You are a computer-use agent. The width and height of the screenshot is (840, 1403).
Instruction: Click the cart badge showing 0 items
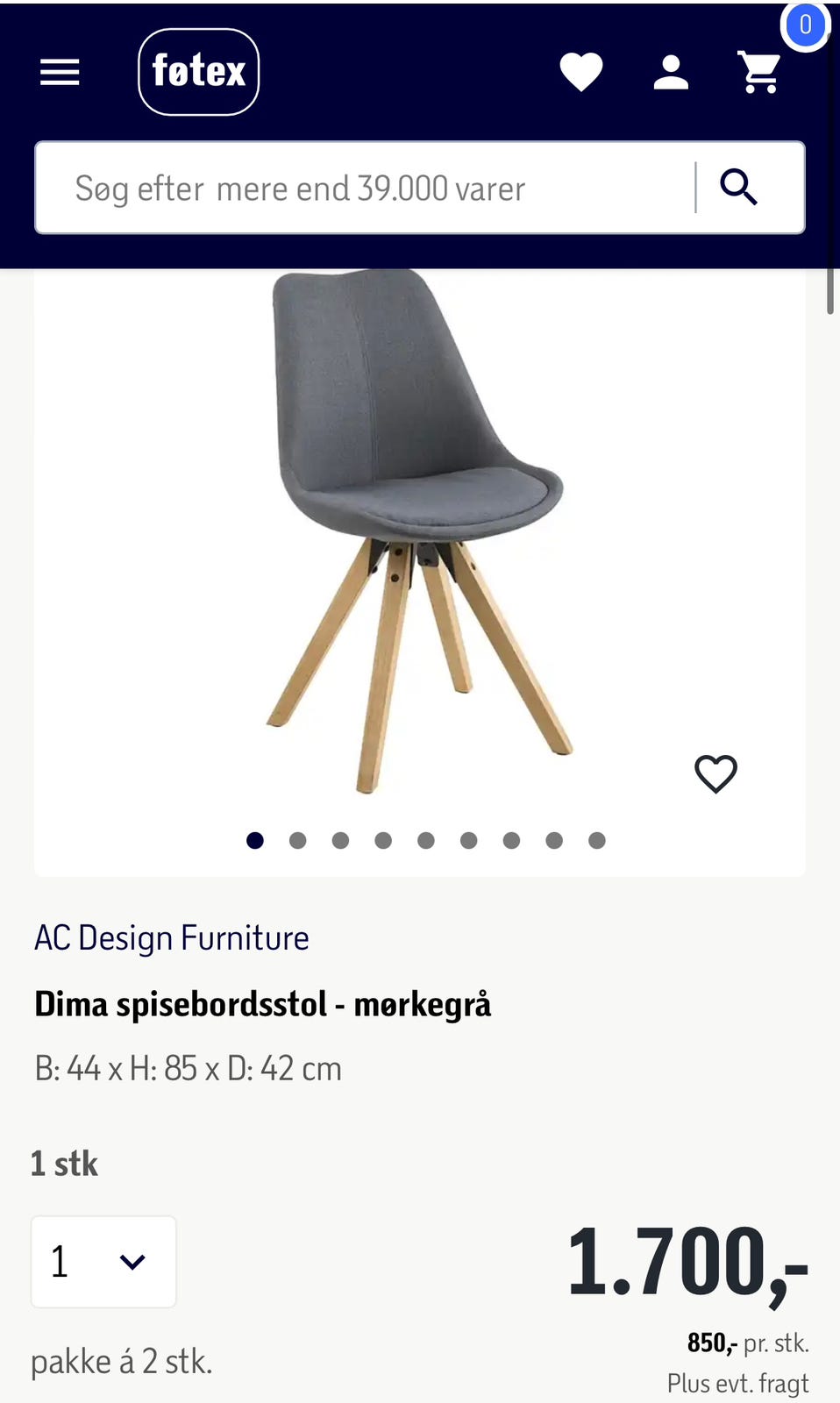coord(805,25)
